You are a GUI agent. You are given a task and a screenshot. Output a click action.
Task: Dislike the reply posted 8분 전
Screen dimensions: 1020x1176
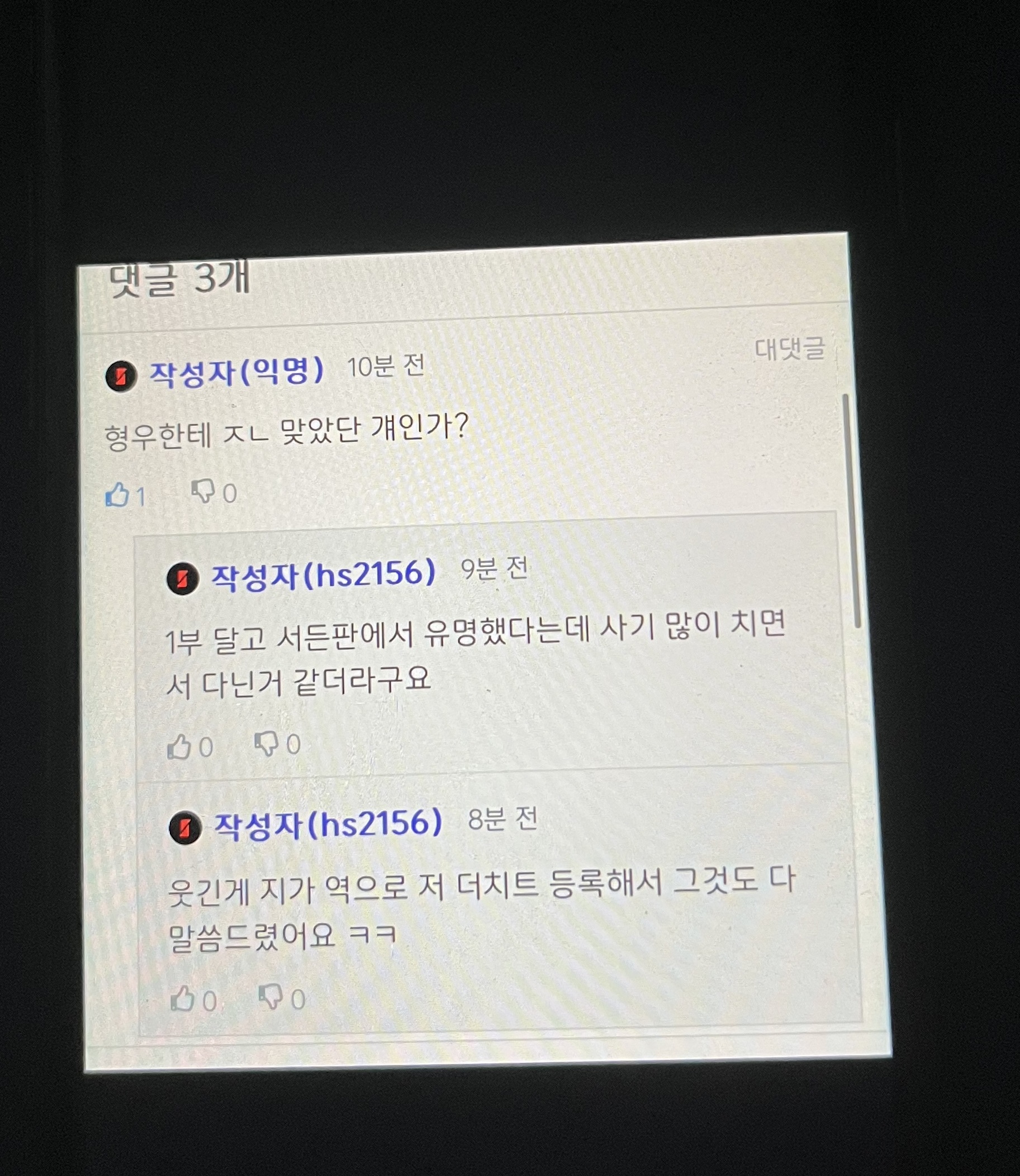[x=271, y=997]
